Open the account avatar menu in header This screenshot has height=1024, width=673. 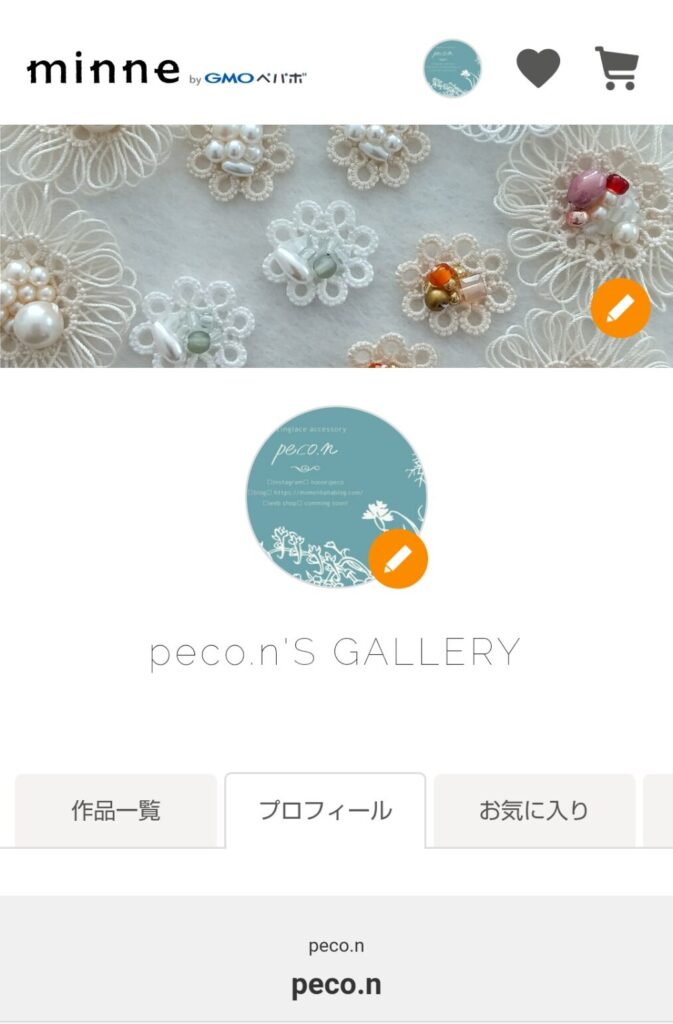(x=452, y=68)
